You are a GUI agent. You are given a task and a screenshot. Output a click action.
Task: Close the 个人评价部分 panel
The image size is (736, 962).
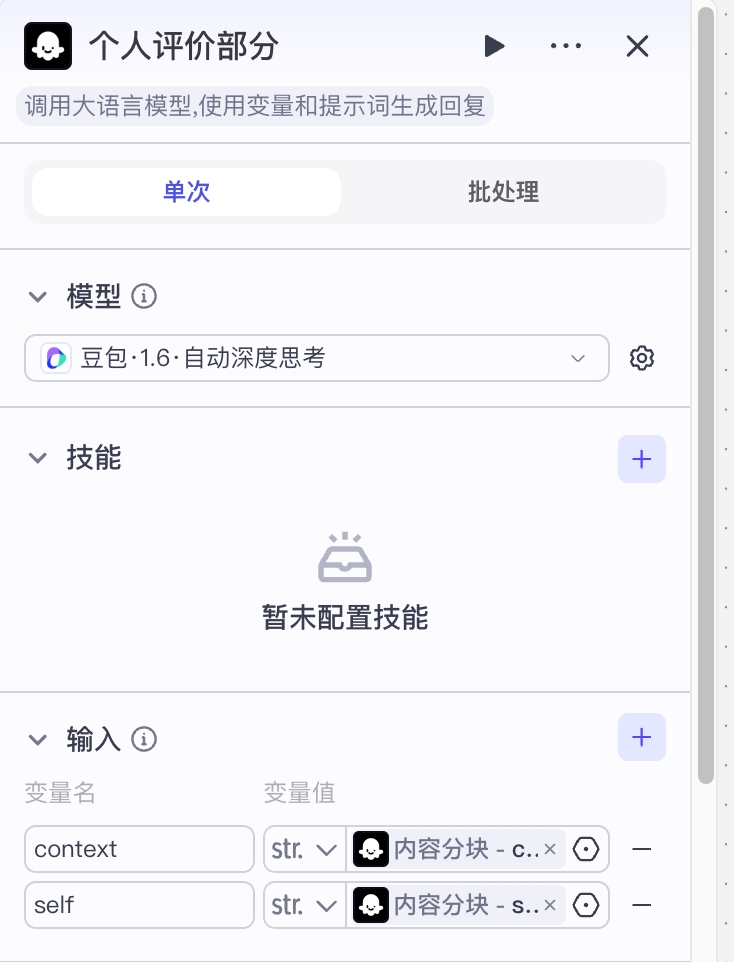pos(637,46)
